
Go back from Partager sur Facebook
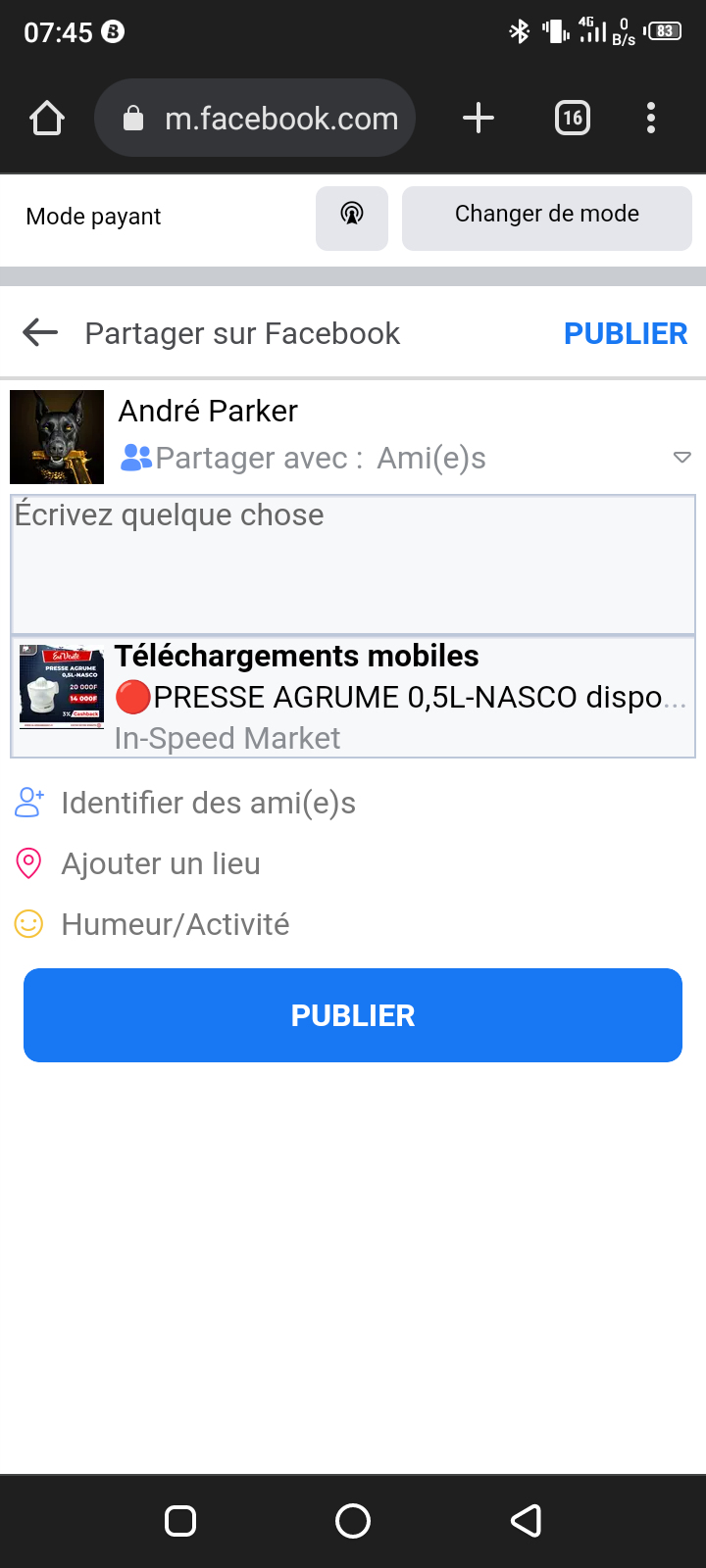pyautogui.click(x=40, y=333)
